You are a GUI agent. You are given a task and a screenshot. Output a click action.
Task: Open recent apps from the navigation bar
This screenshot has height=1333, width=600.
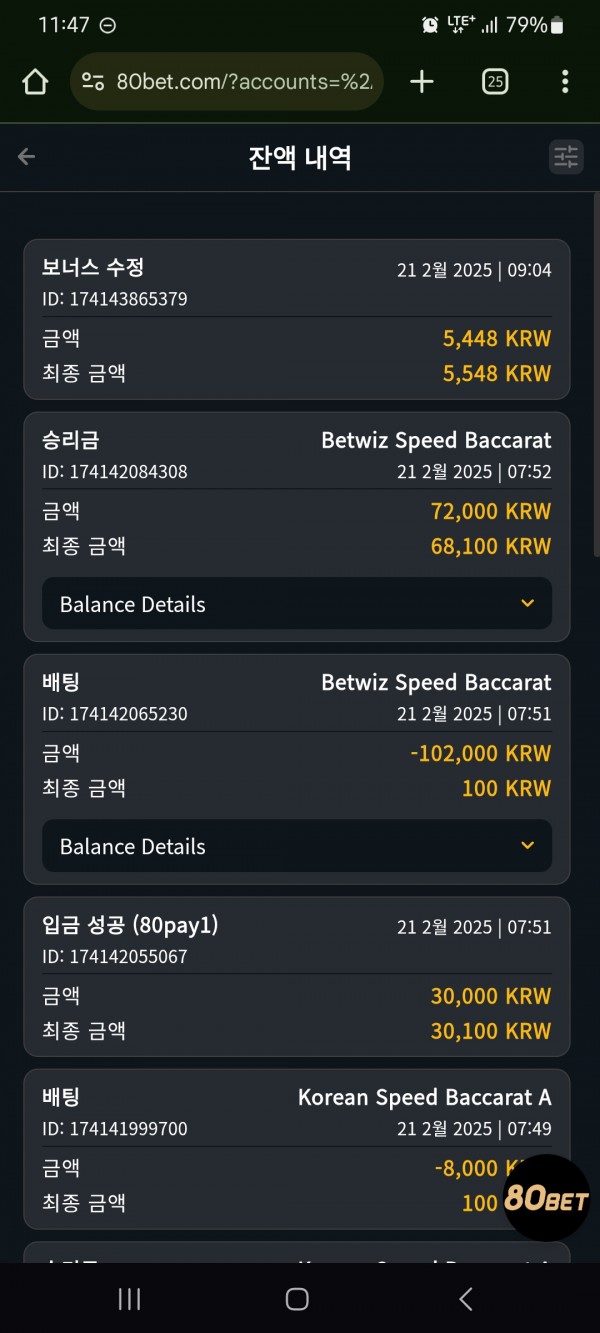[129, 1298]
